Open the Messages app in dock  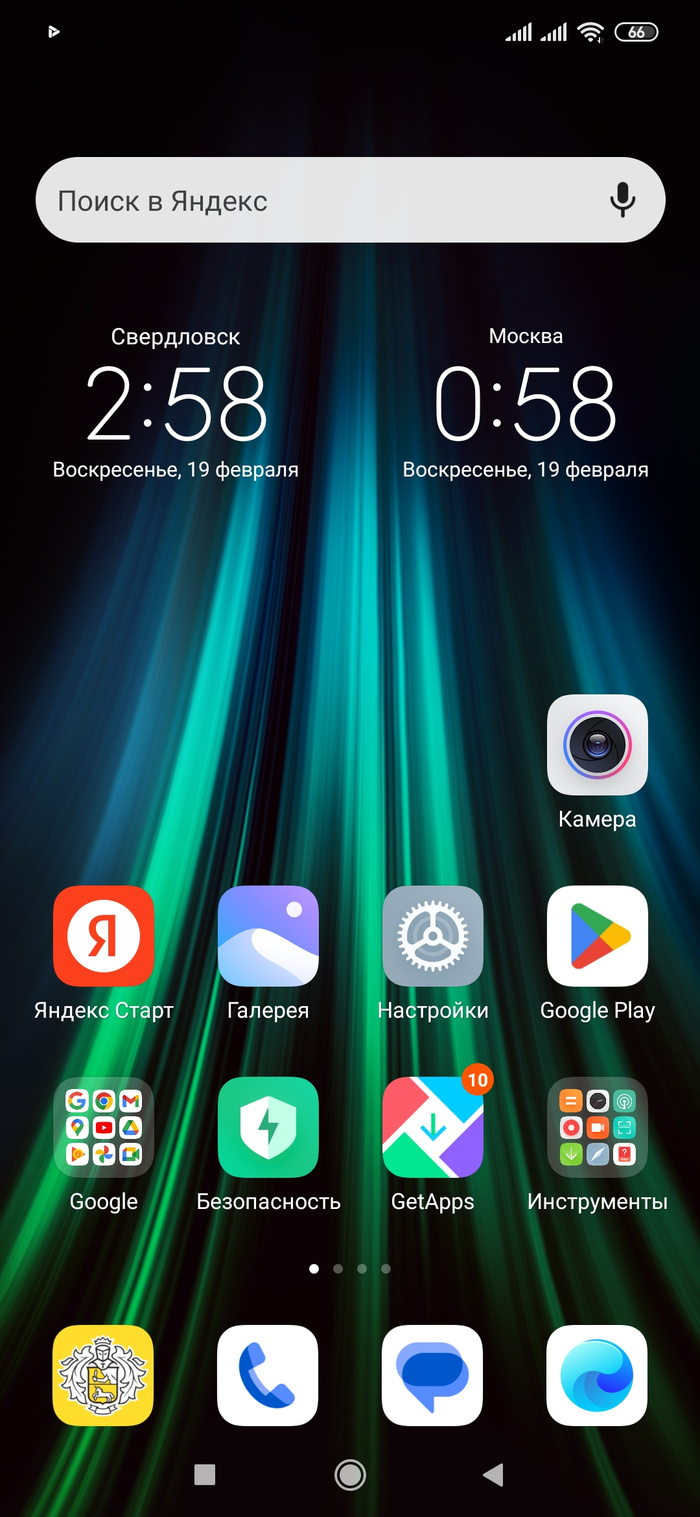coord(433,1375)
